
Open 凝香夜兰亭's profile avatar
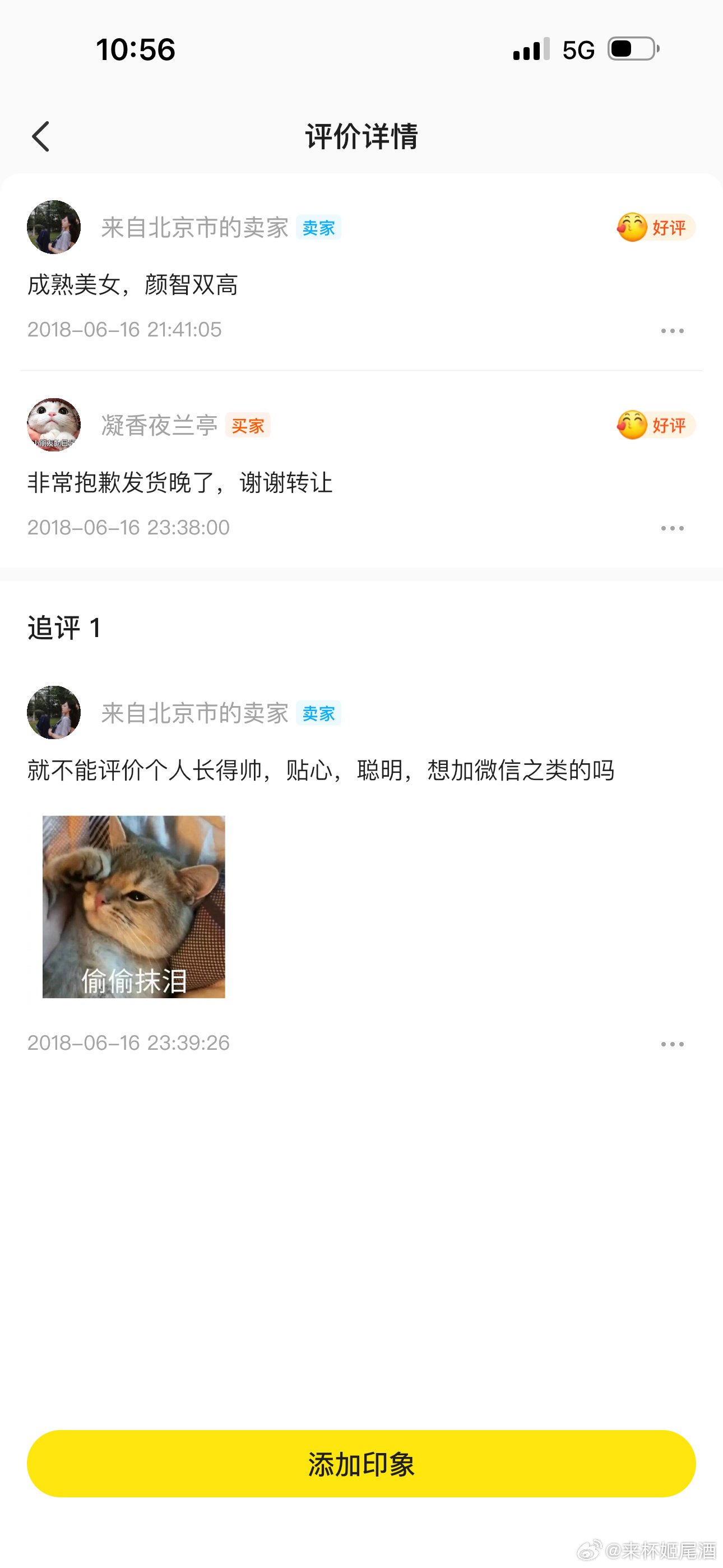click(54, 425)
